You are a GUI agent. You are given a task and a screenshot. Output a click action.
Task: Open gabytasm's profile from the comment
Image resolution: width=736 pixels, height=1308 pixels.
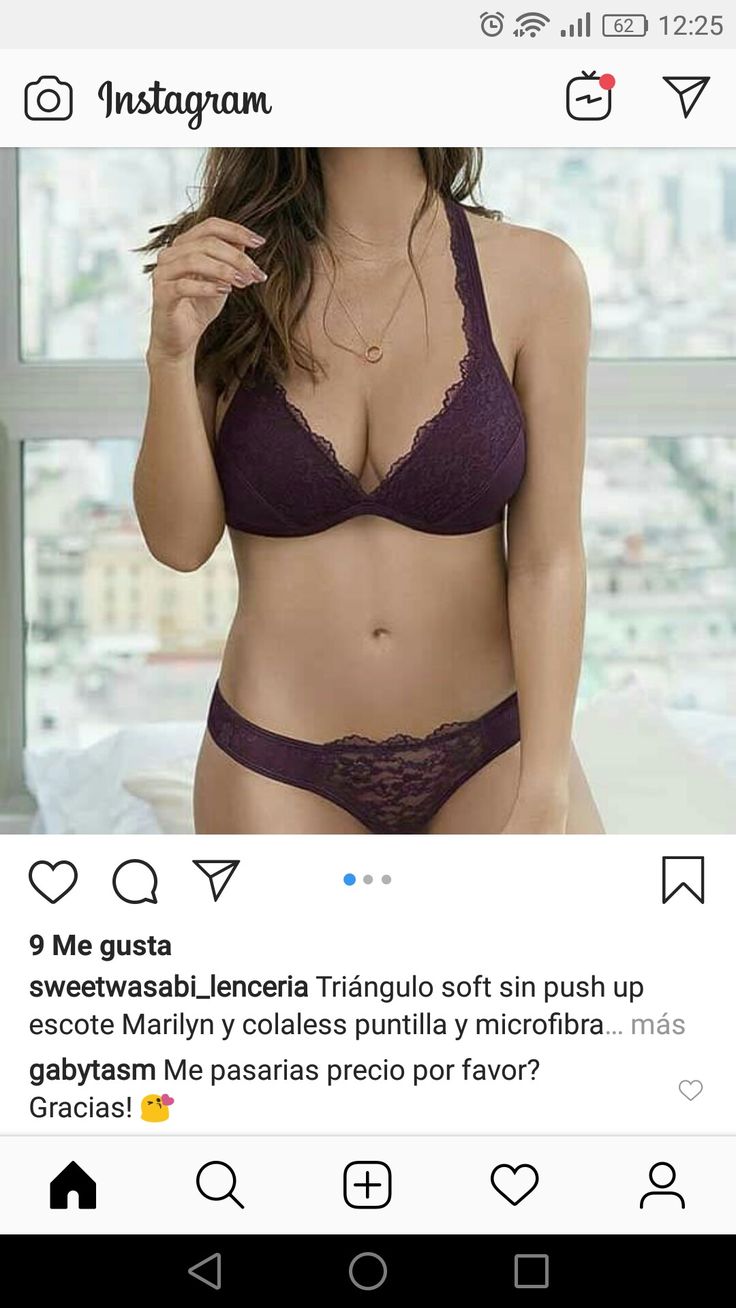pos(92,1070)
